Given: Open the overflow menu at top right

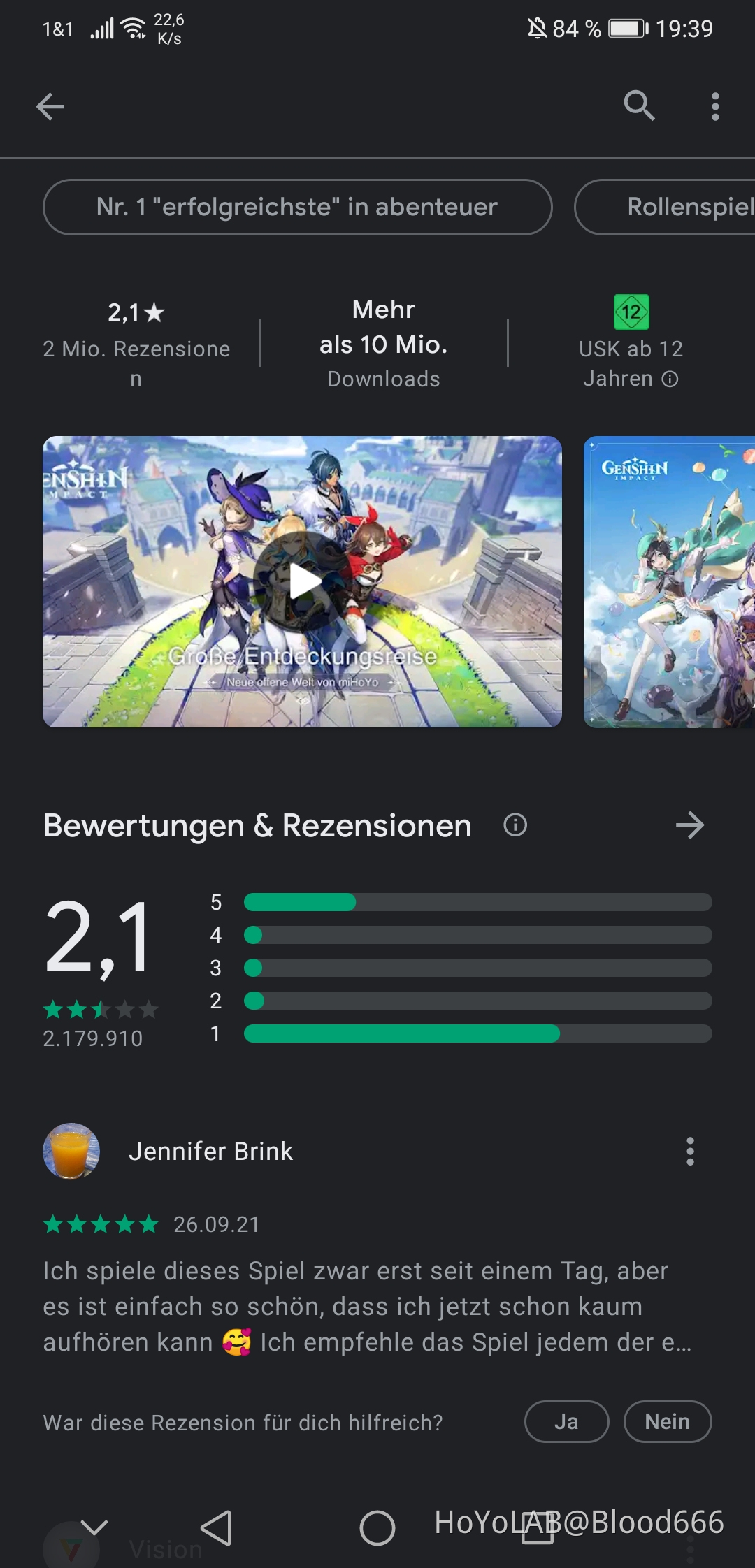Looking at the screenshot, I should pyautogui.click(x=714, y=107).
